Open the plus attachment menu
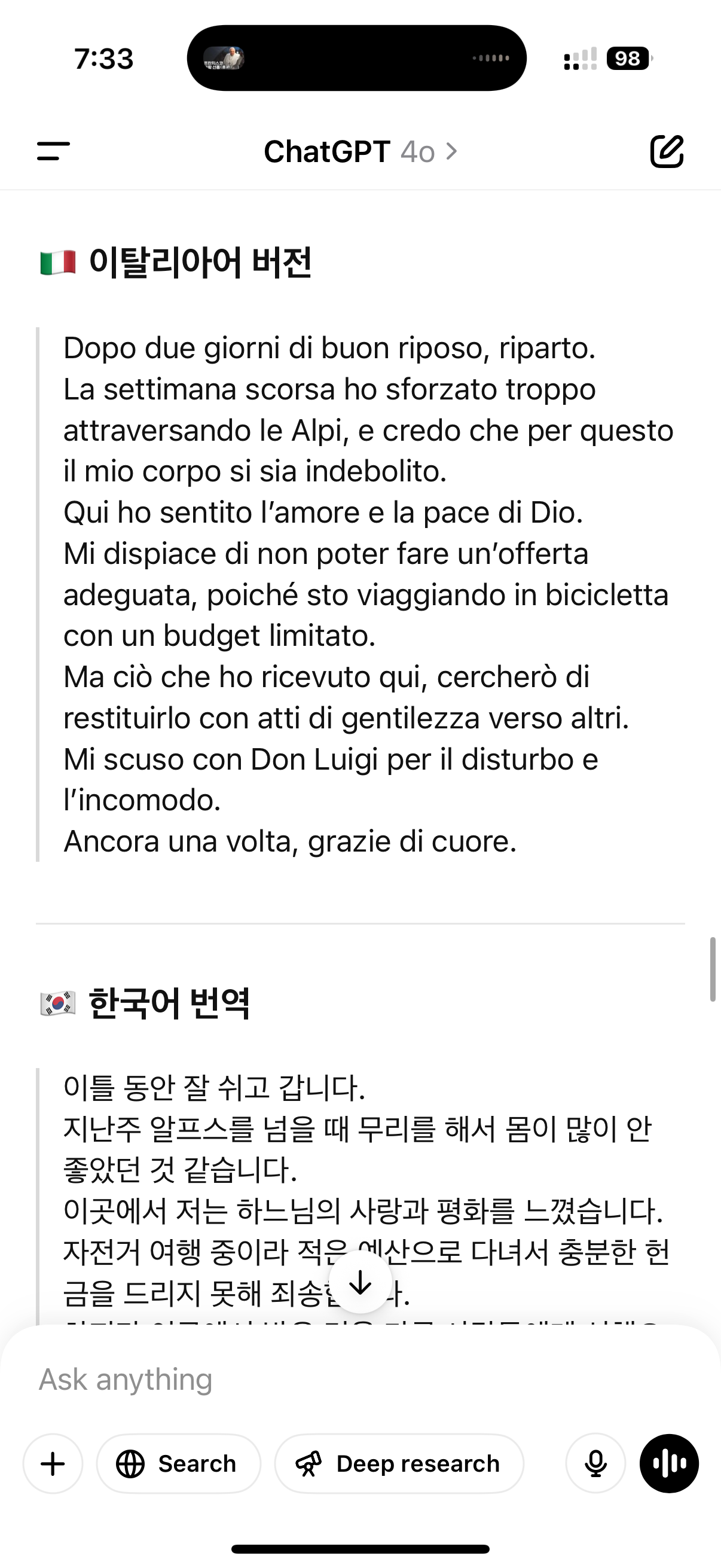This screenshot has height=1568, width=721. pyautogui.click(x=53, y=1463)
